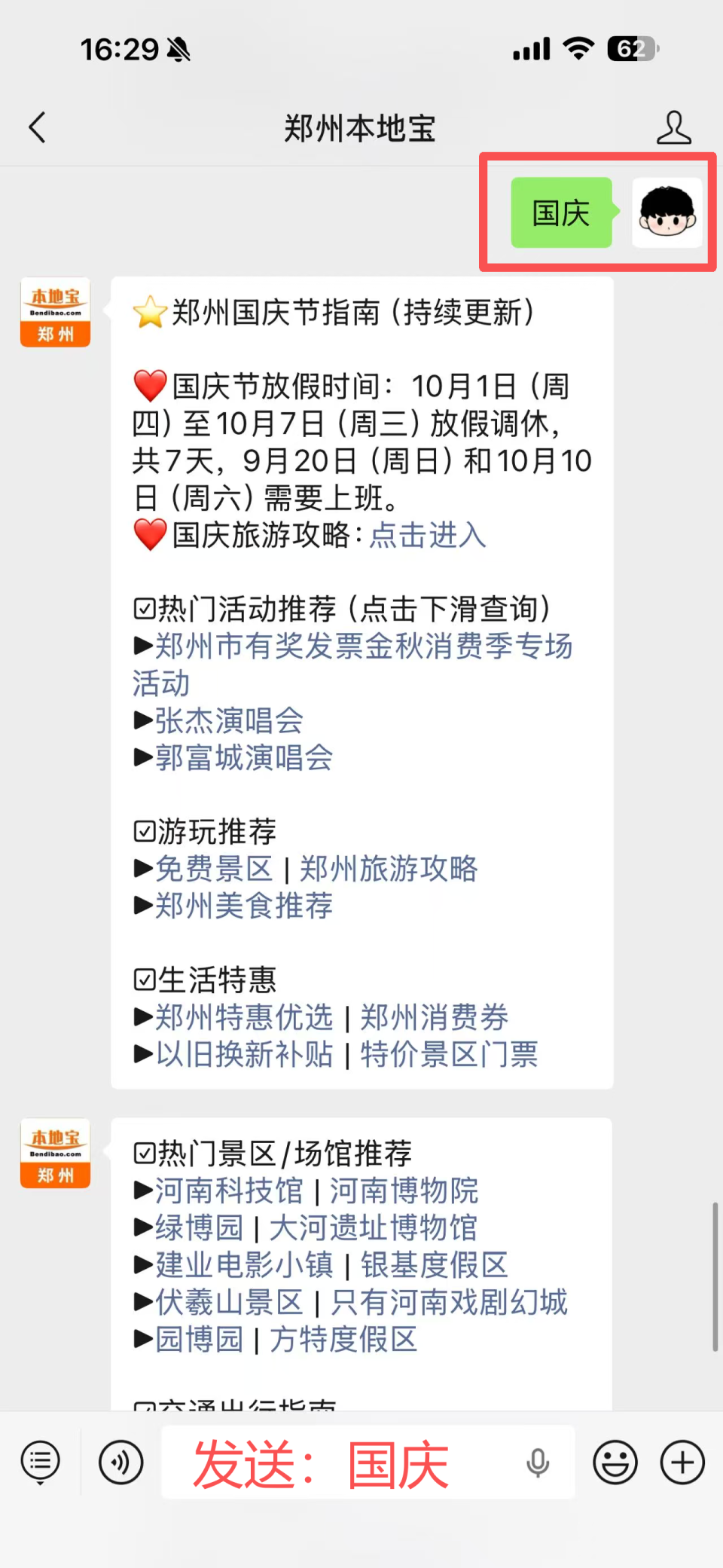This screenshot has height=1568, width=723.
Task: Go back from 郑州本地宝 chat
Action: (x=38, y=127)
